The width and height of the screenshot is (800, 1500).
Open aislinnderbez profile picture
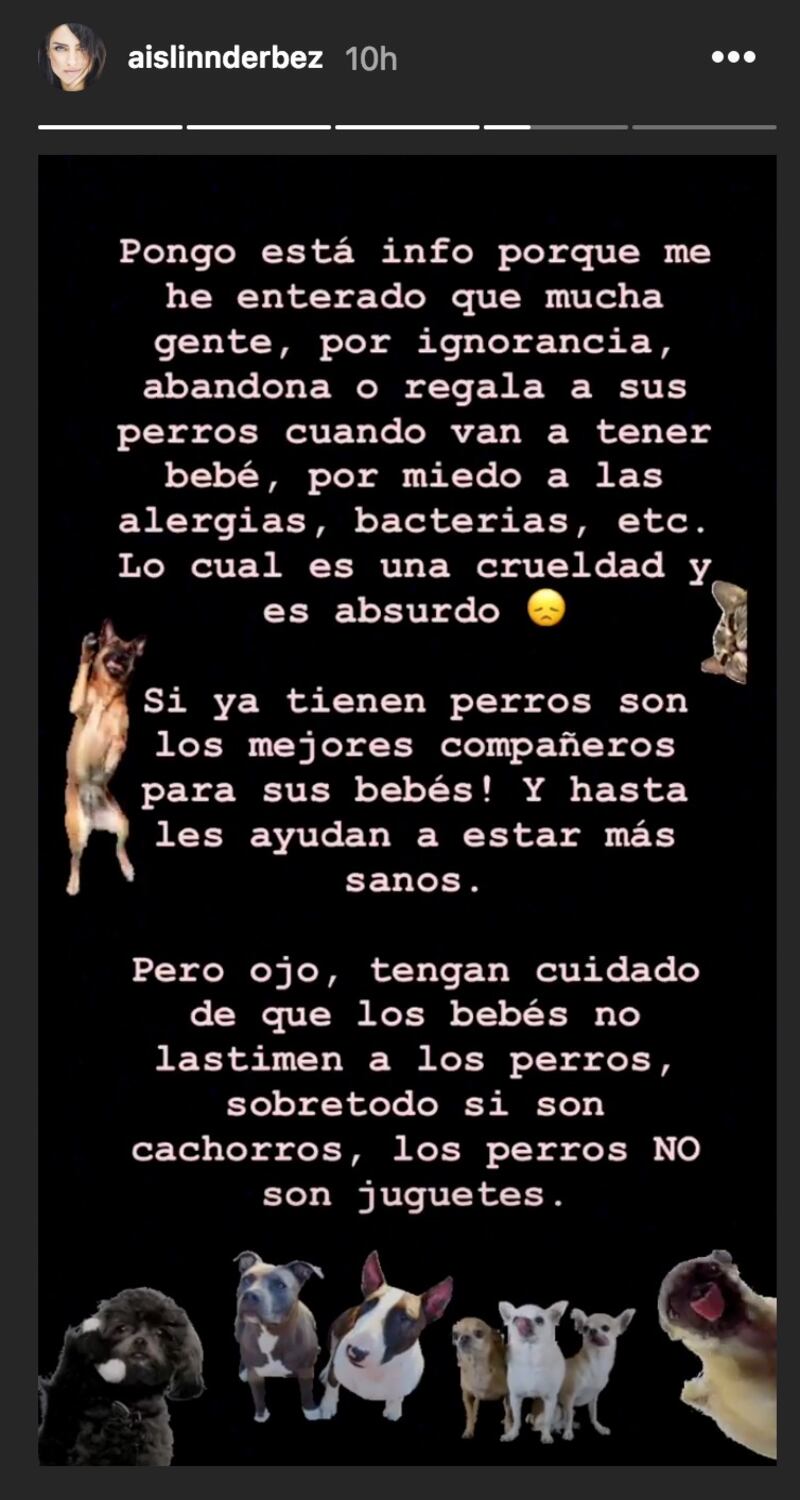point(72,58)
